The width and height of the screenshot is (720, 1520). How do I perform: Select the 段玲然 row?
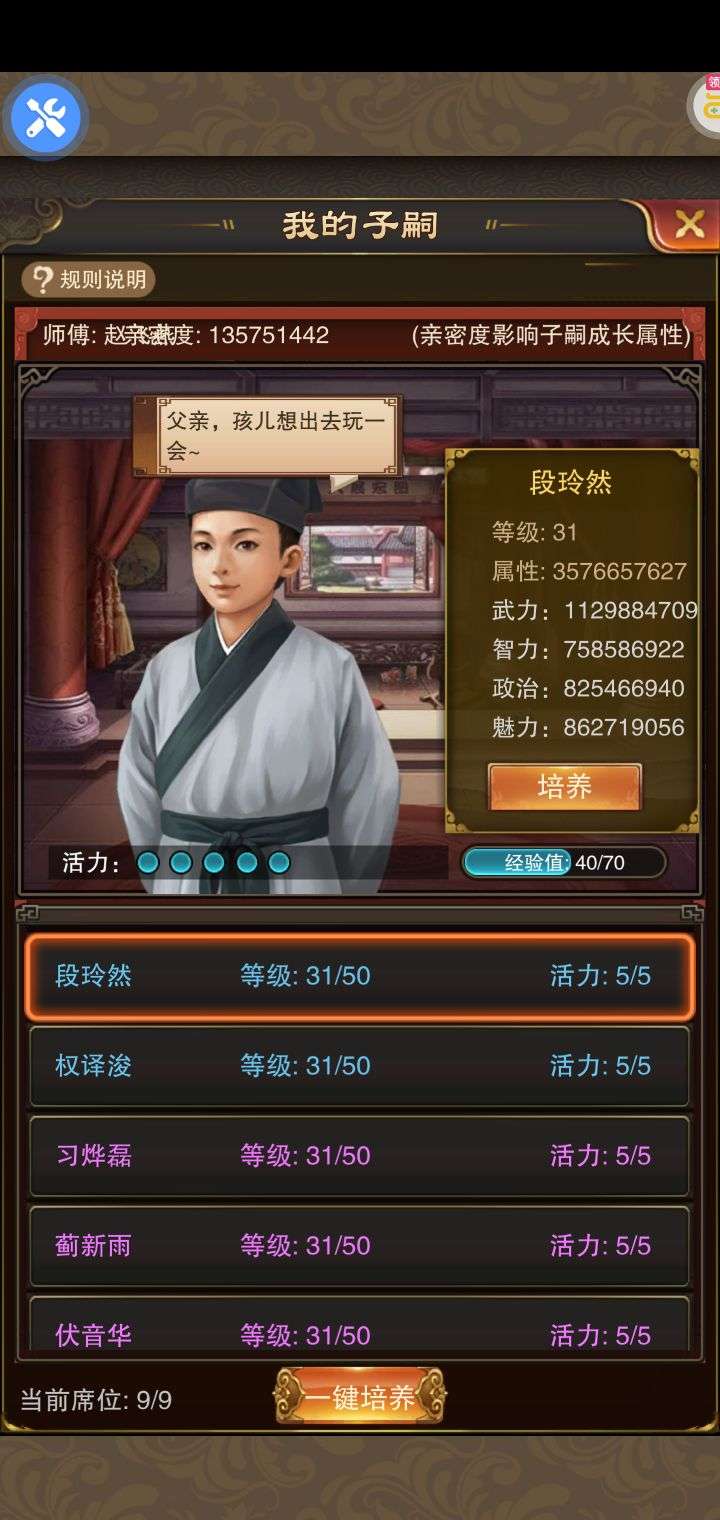coord(359,976)
